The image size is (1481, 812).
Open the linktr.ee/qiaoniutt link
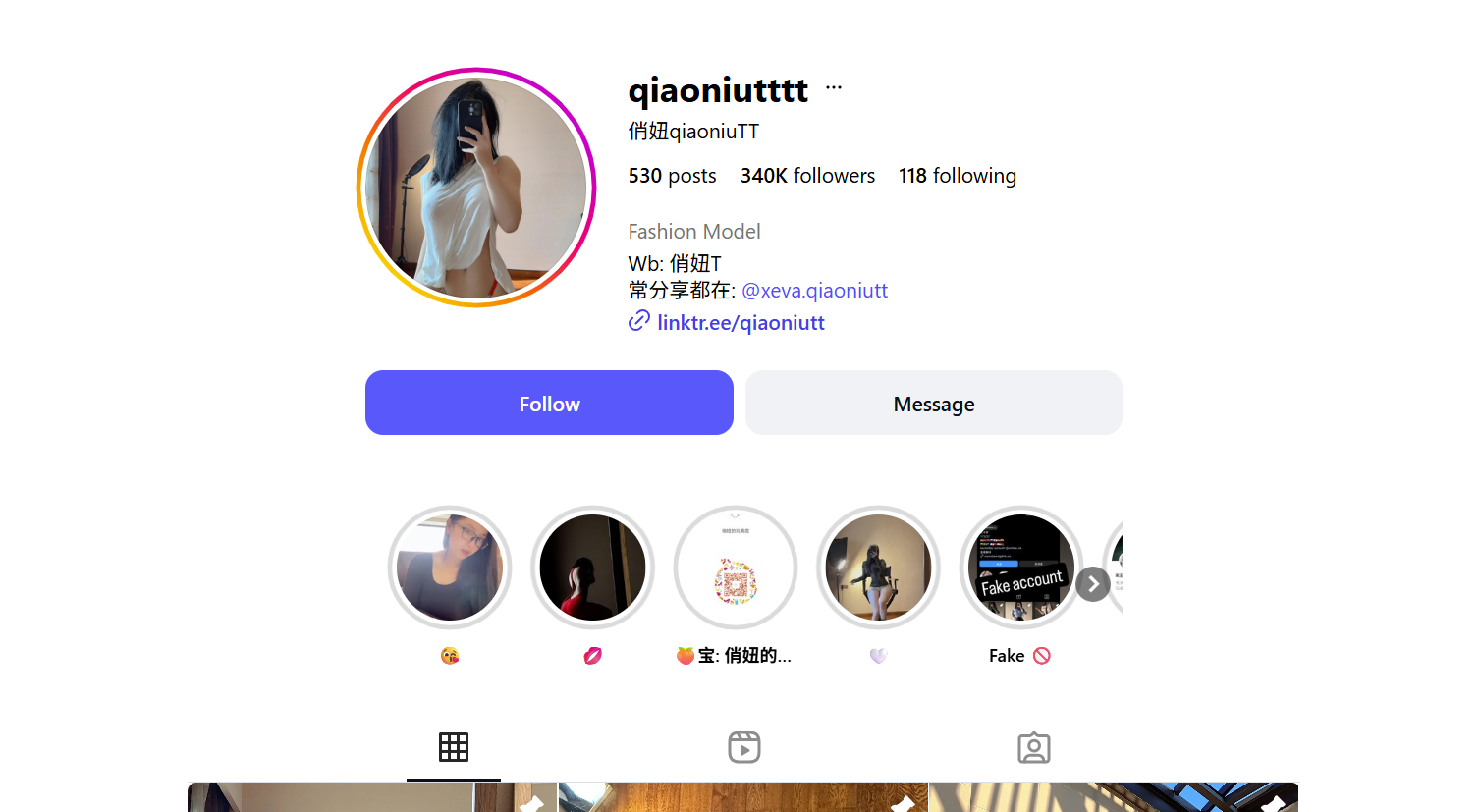(x=740, y=323)
